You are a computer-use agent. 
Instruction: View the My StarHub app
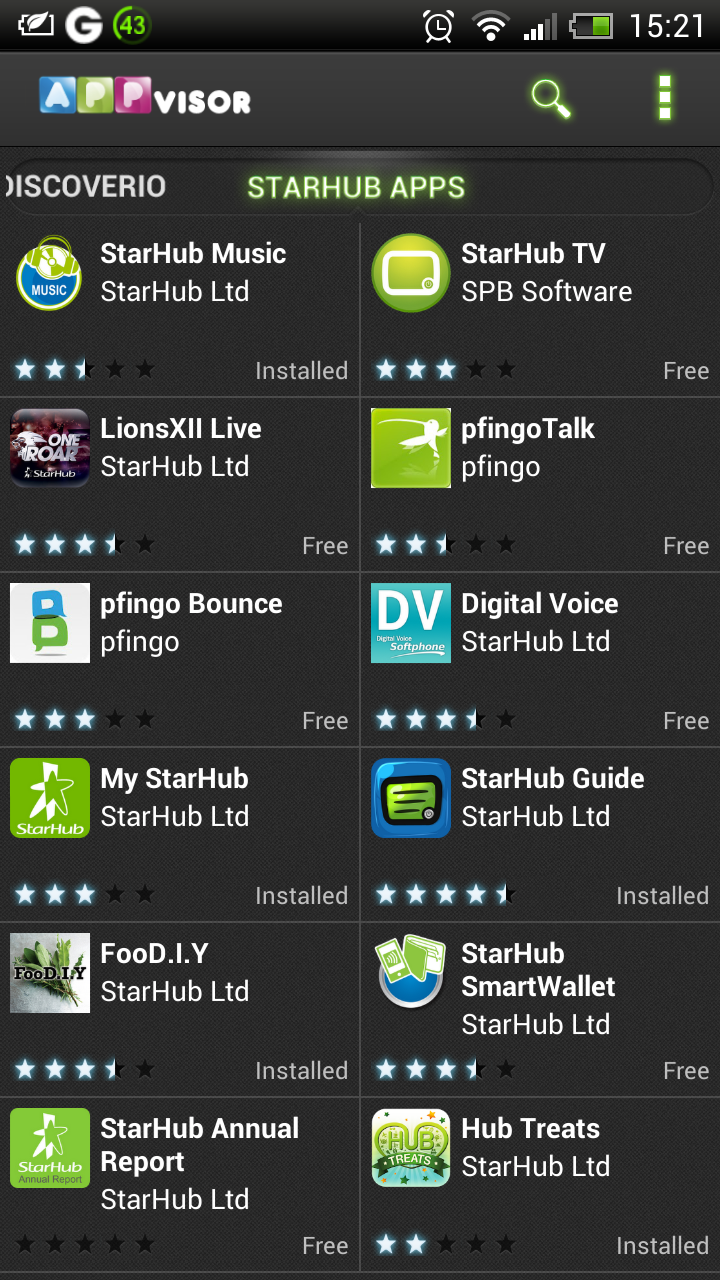coord(179,835)
